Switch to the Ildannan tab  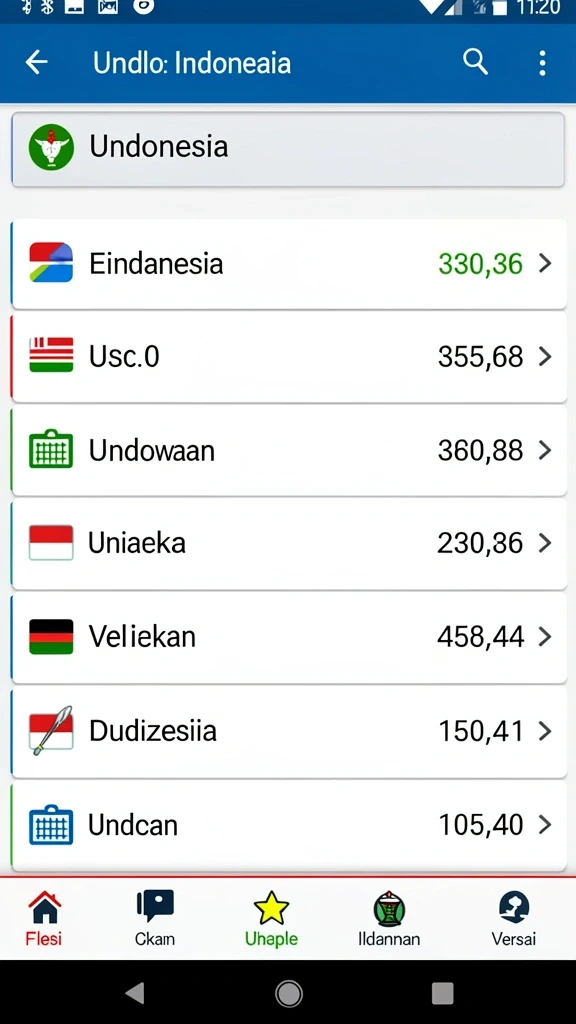389,919
